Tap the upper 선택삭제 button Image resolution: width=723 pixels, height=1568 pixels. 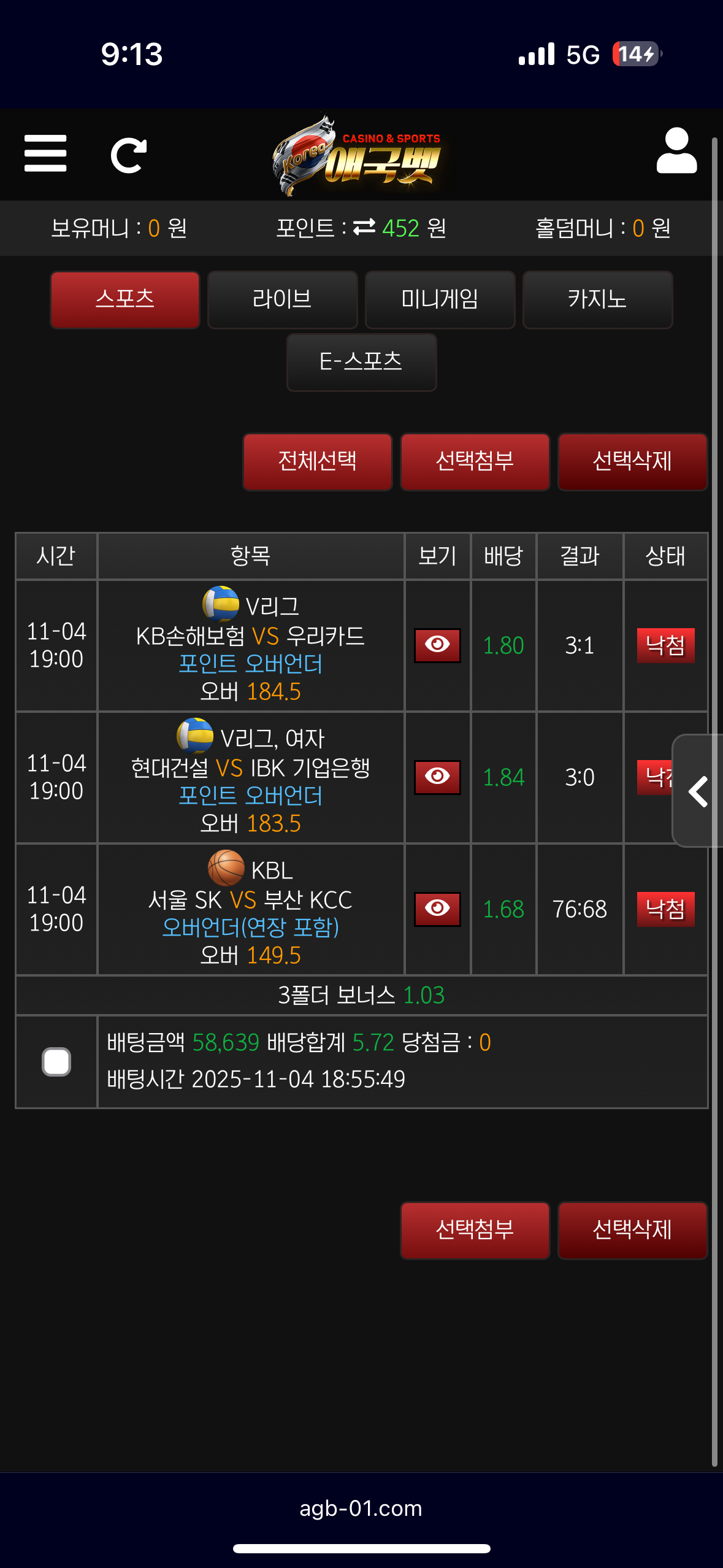point(632,461)
